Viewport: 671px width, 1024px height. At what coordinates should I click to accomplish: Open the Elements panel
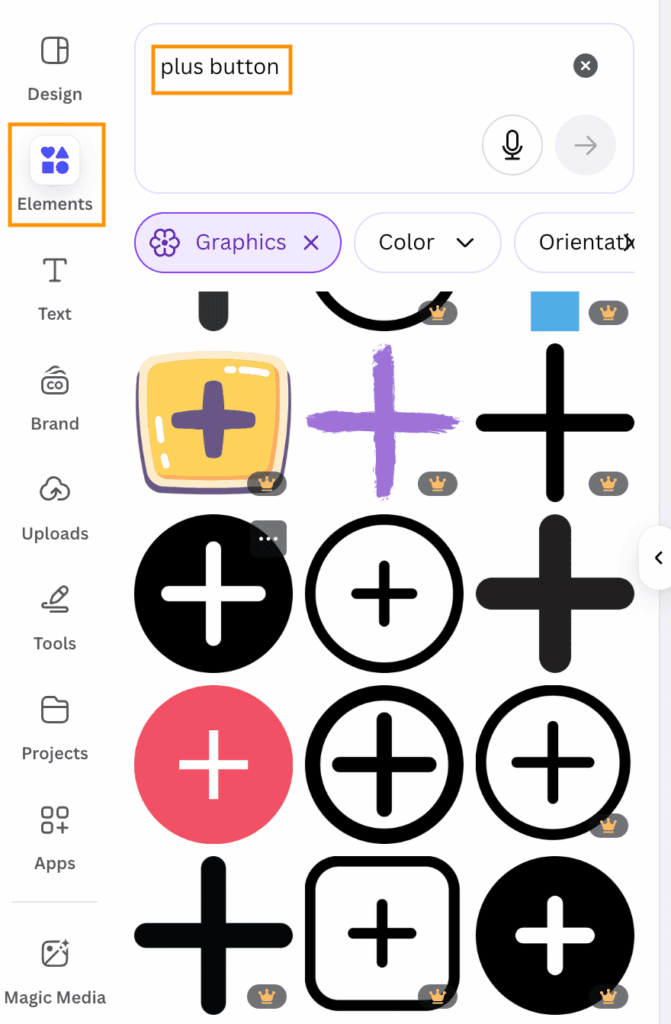55,175
